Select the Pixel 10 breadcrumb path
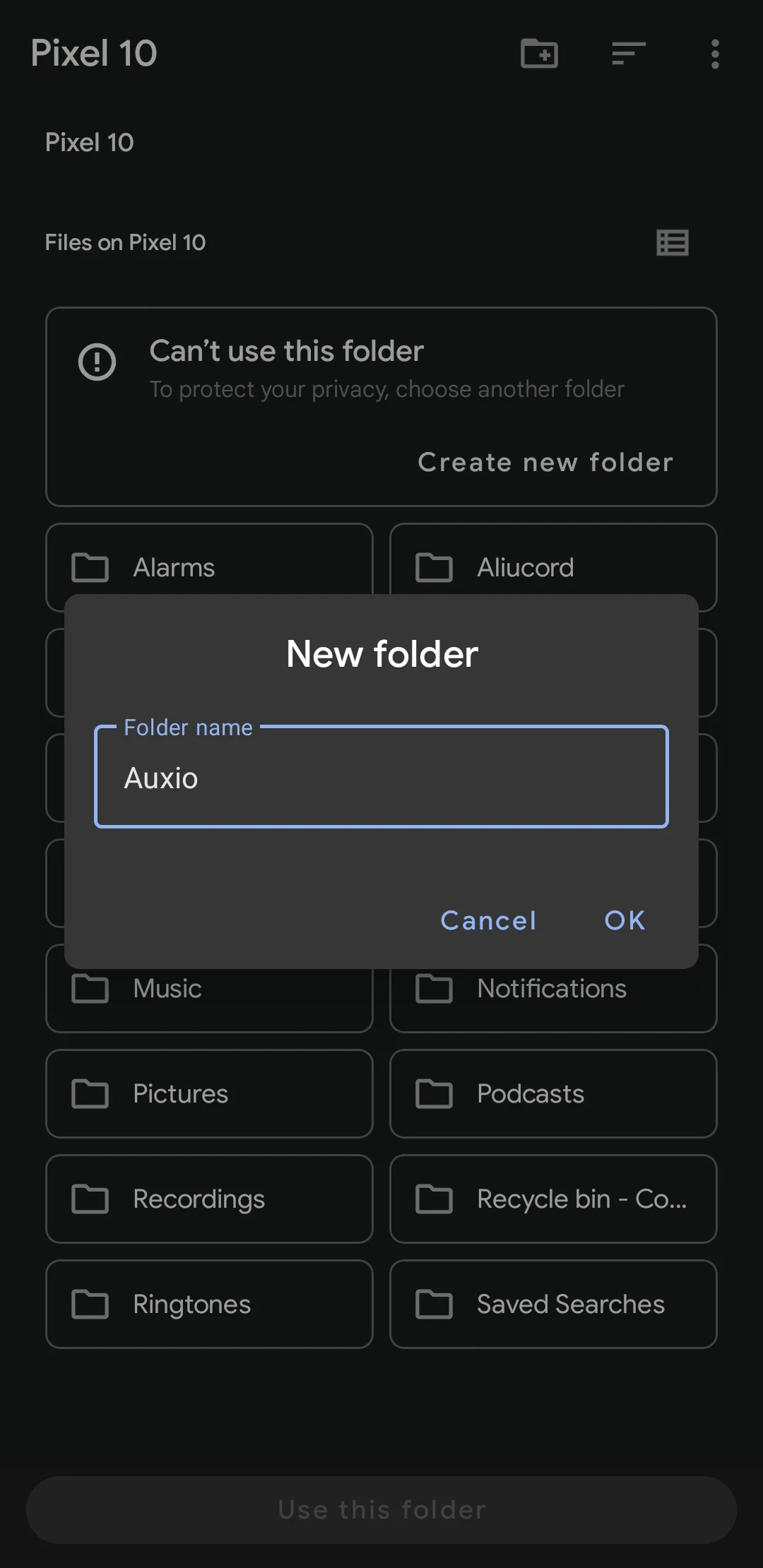The height and width of the screenshot is (1568, 763). 90,143
